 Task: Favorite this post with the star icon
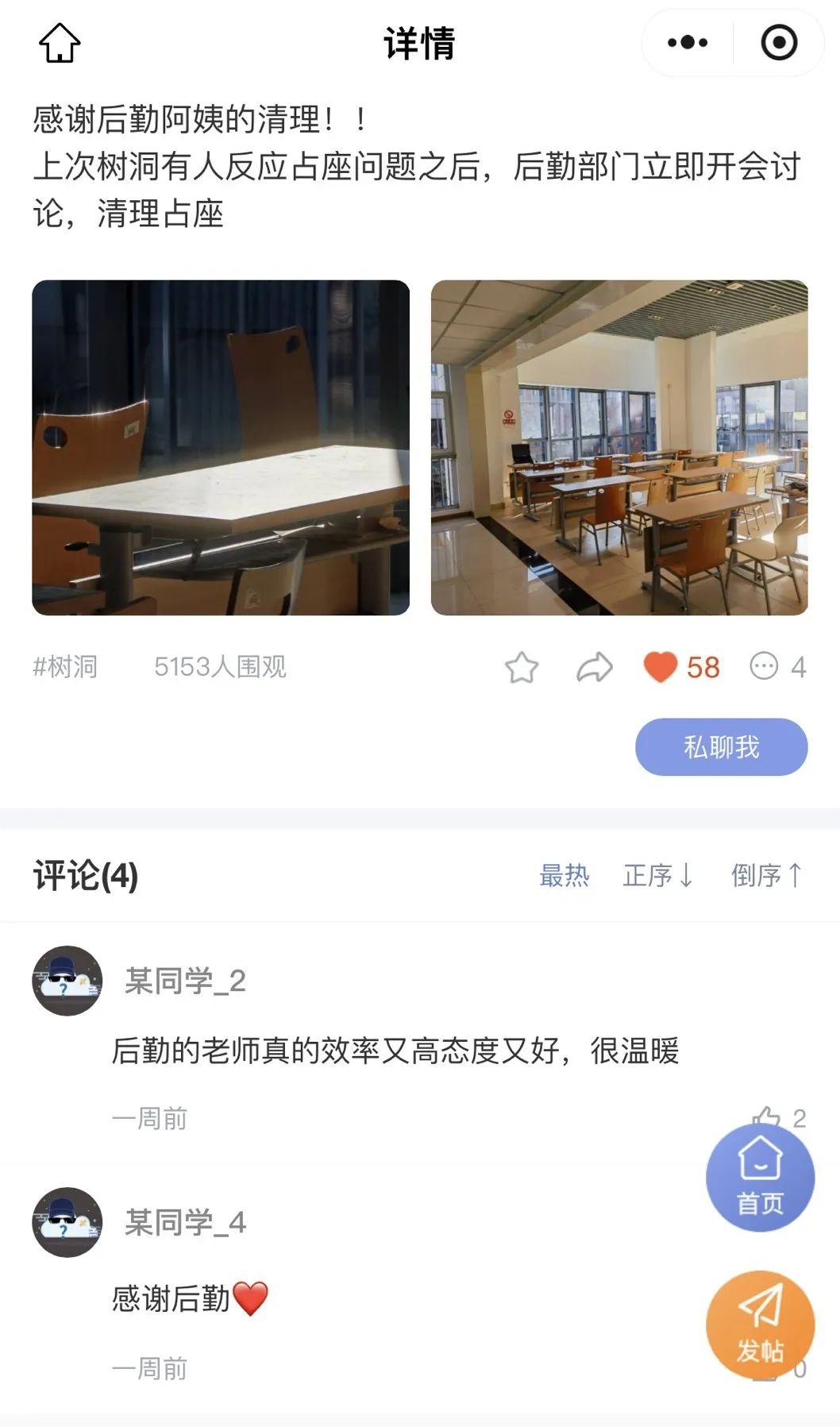point(522,667)
